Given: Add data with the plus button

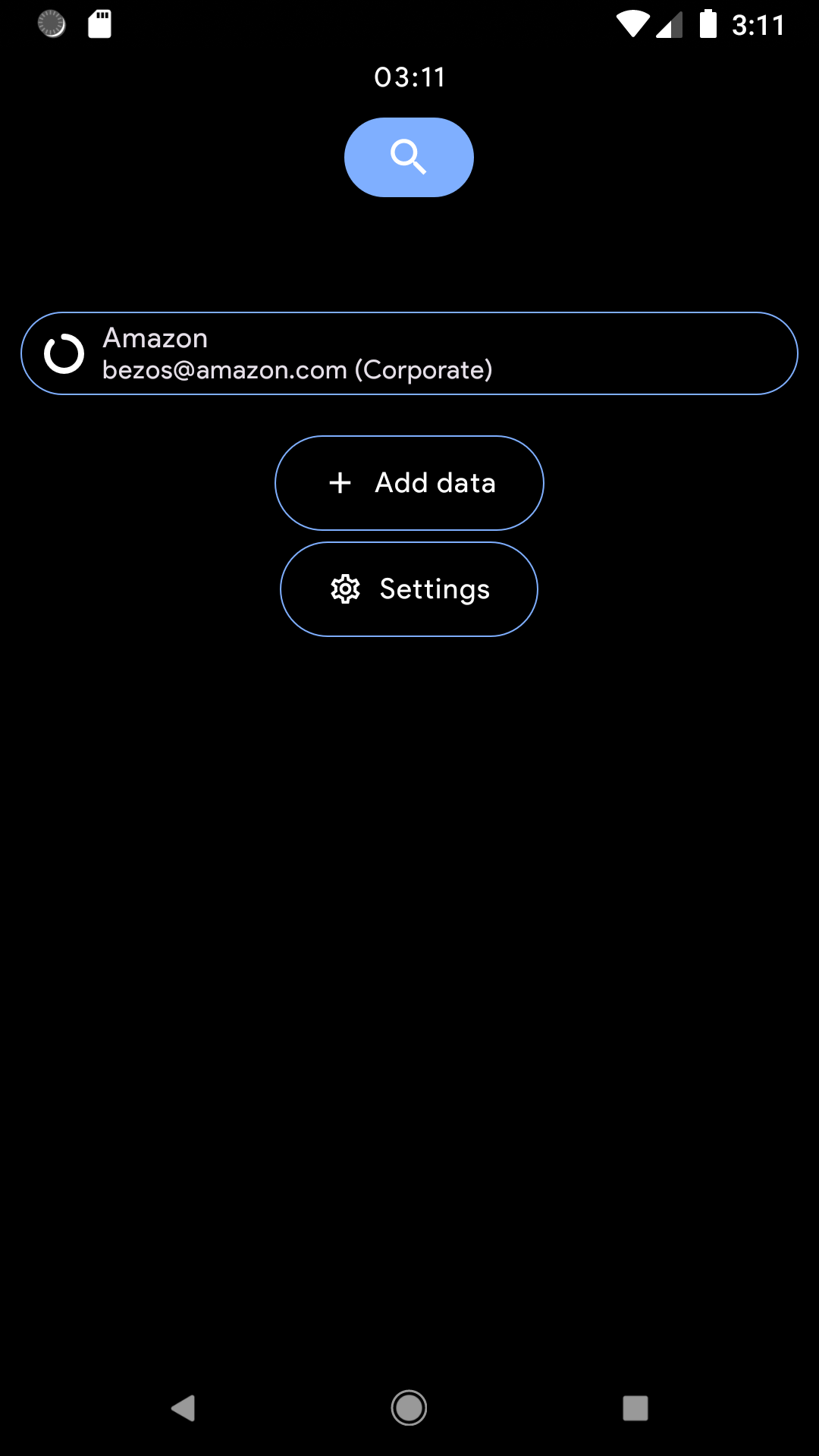Looking at the screenshot, I should pos(409,483).
